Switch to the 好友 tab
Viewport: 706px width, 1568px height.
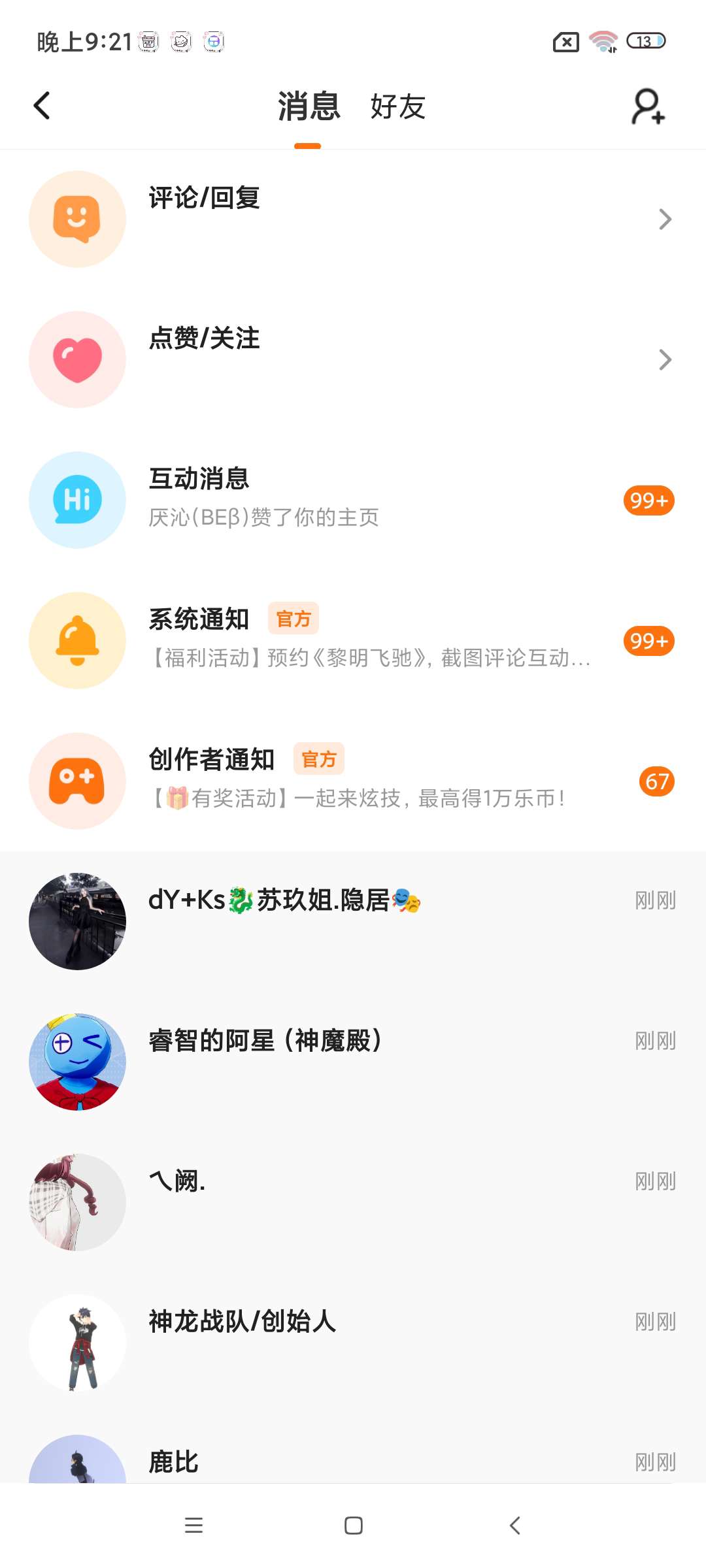pyautogui.click(x=397, y=106)
